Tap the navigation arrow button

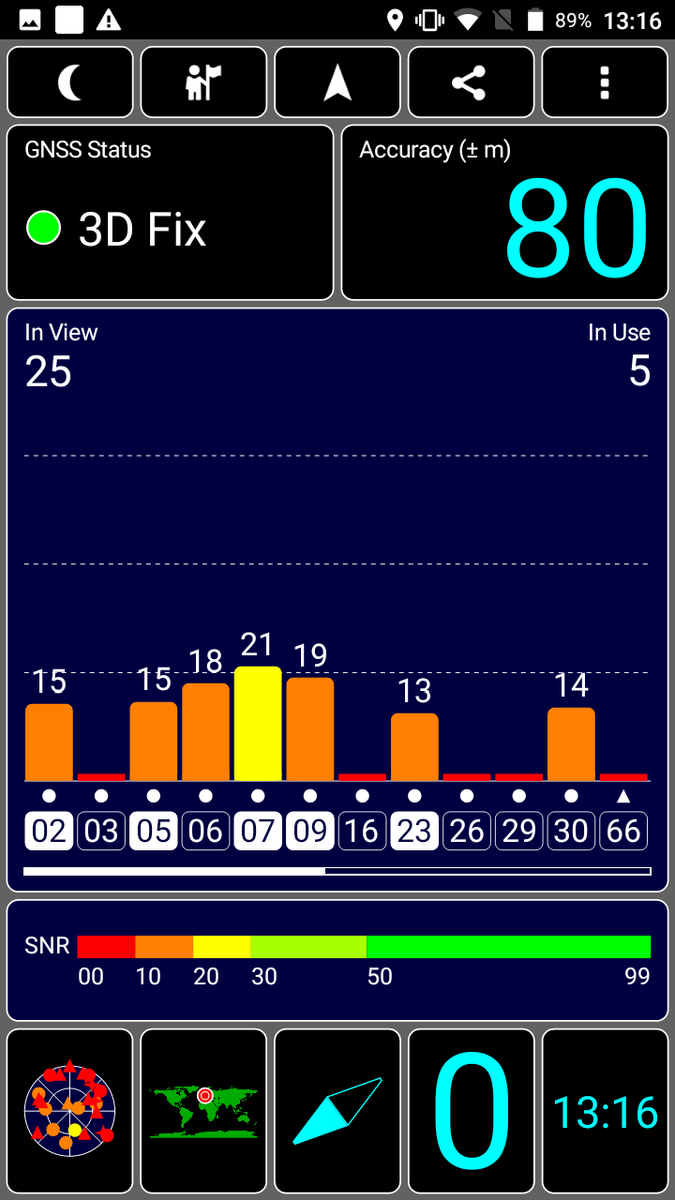(x=338, y=83)
